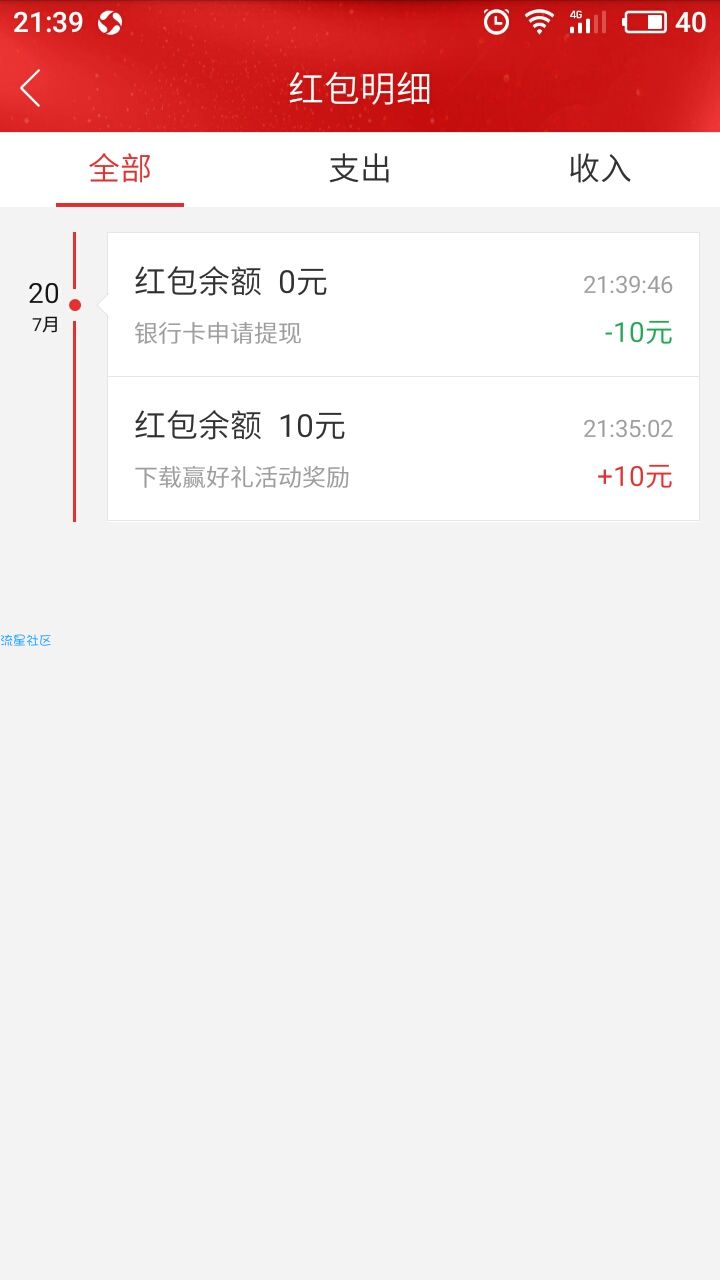Open the 下载赢好礼活动奖励 record
Viewport: 720px width, 1280px height.
click(x=403, y=449)
